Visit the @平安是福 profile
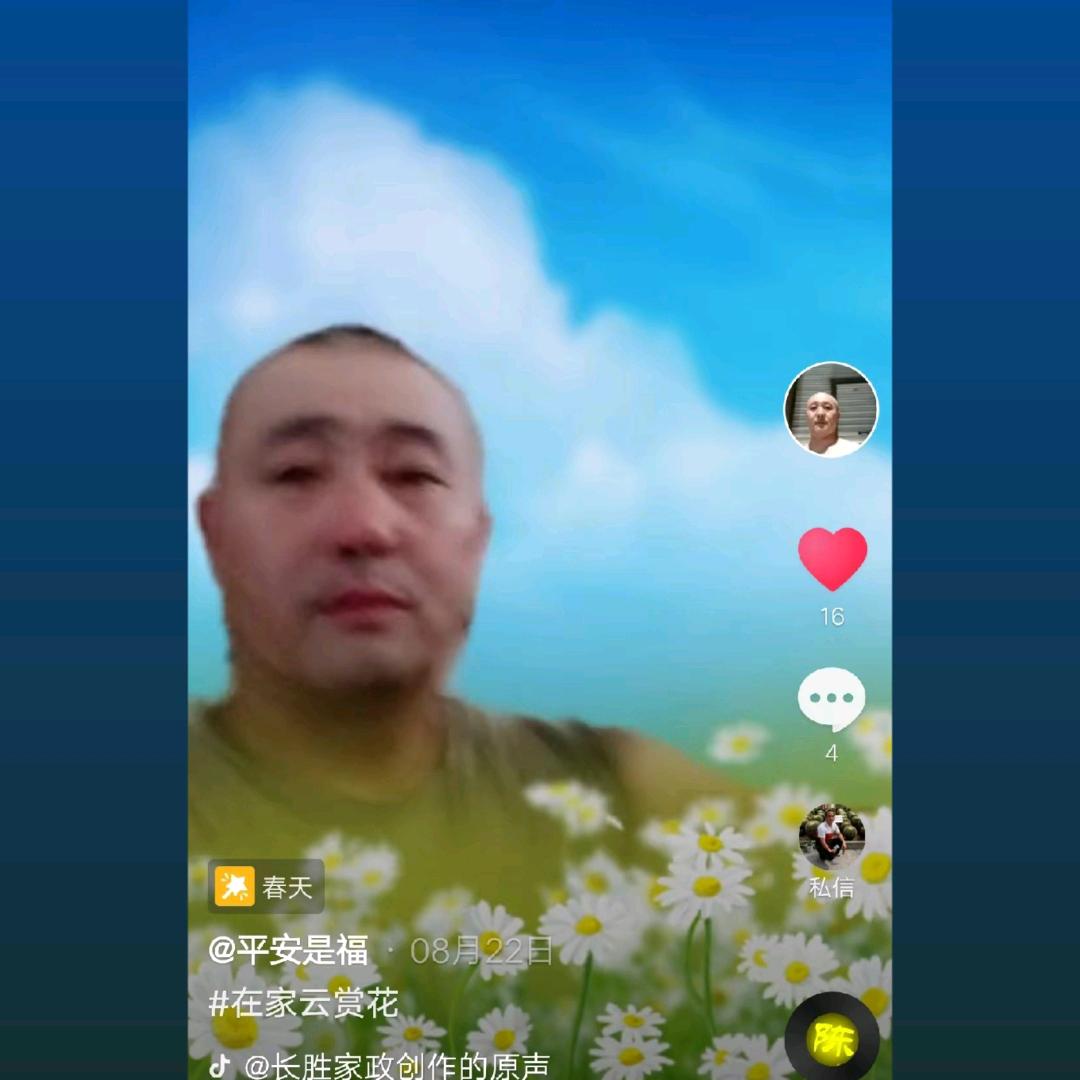 click(288, 950)
